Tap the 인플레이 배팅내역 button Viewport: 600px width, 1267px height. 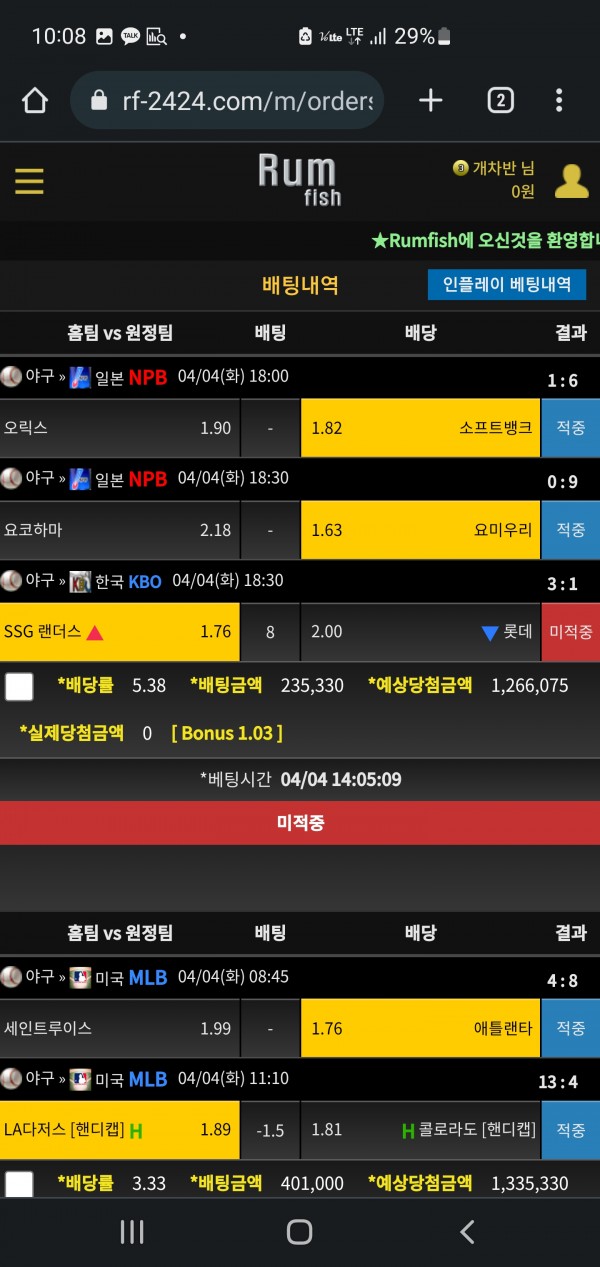click(x=506, y=285)
